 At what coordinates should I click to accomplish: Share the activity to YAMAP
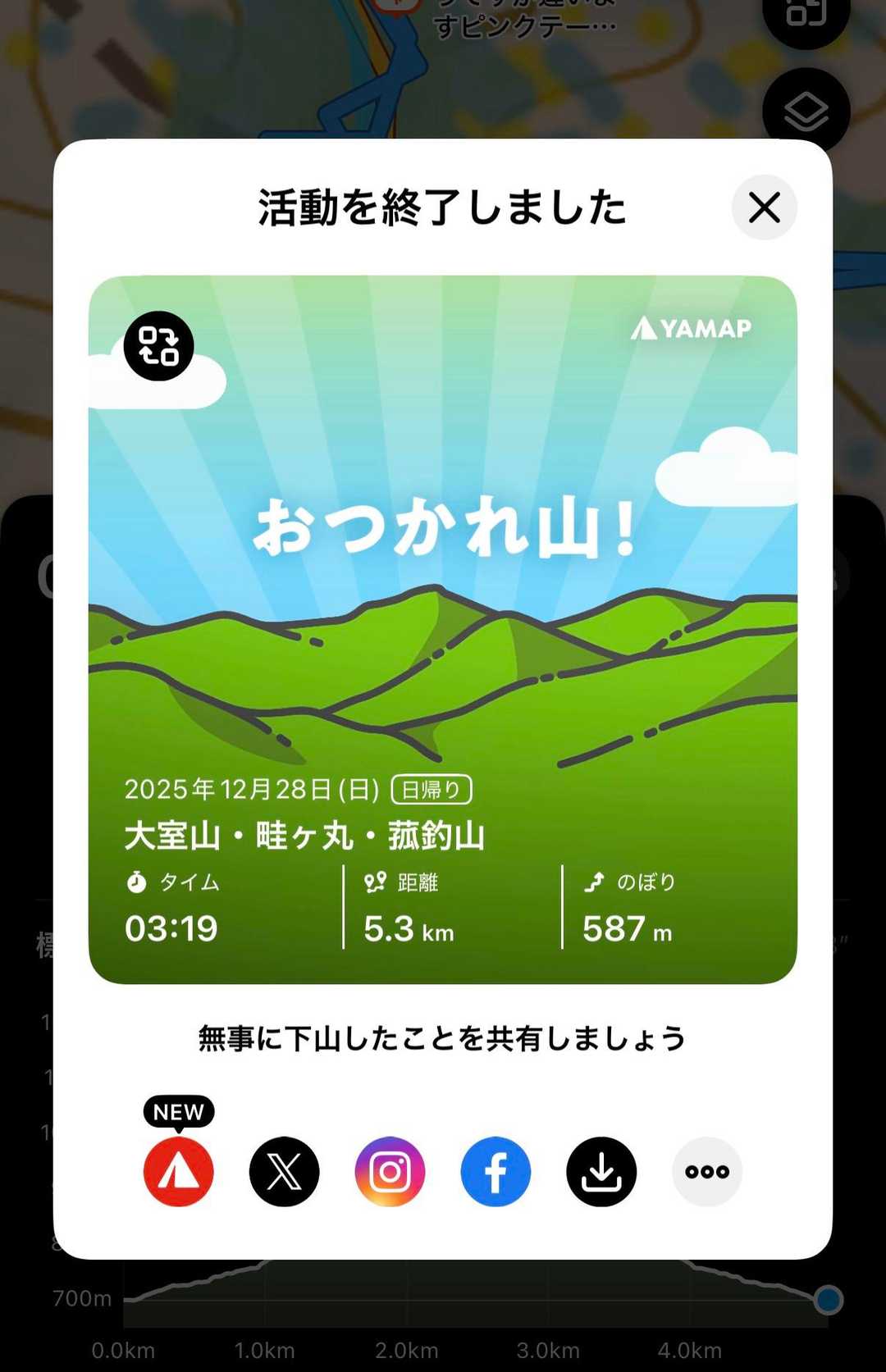point(179,1171)
